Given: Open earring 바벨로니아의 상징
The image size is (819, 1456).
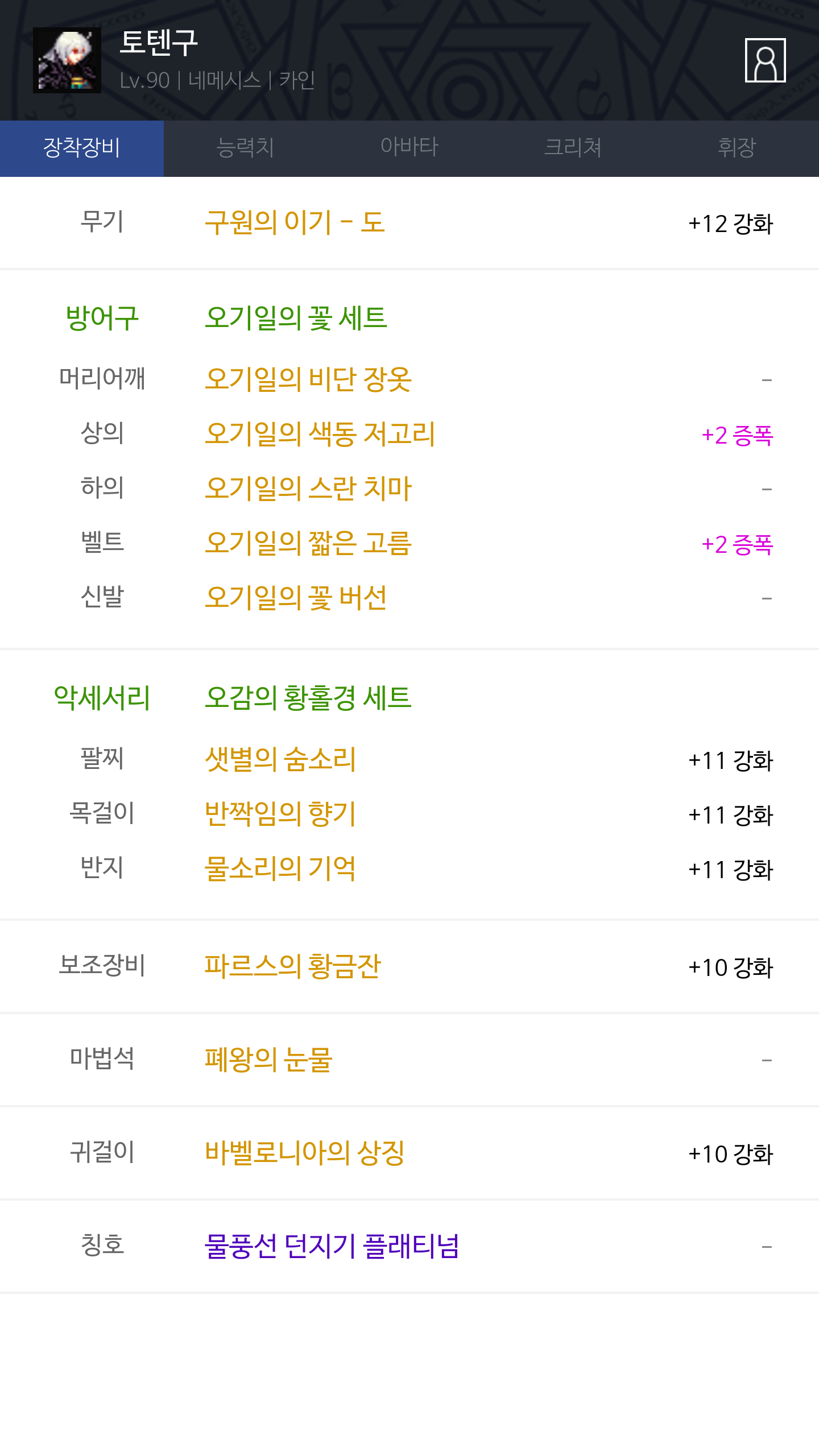Looking at the screenshot, I should [305, 1152].
